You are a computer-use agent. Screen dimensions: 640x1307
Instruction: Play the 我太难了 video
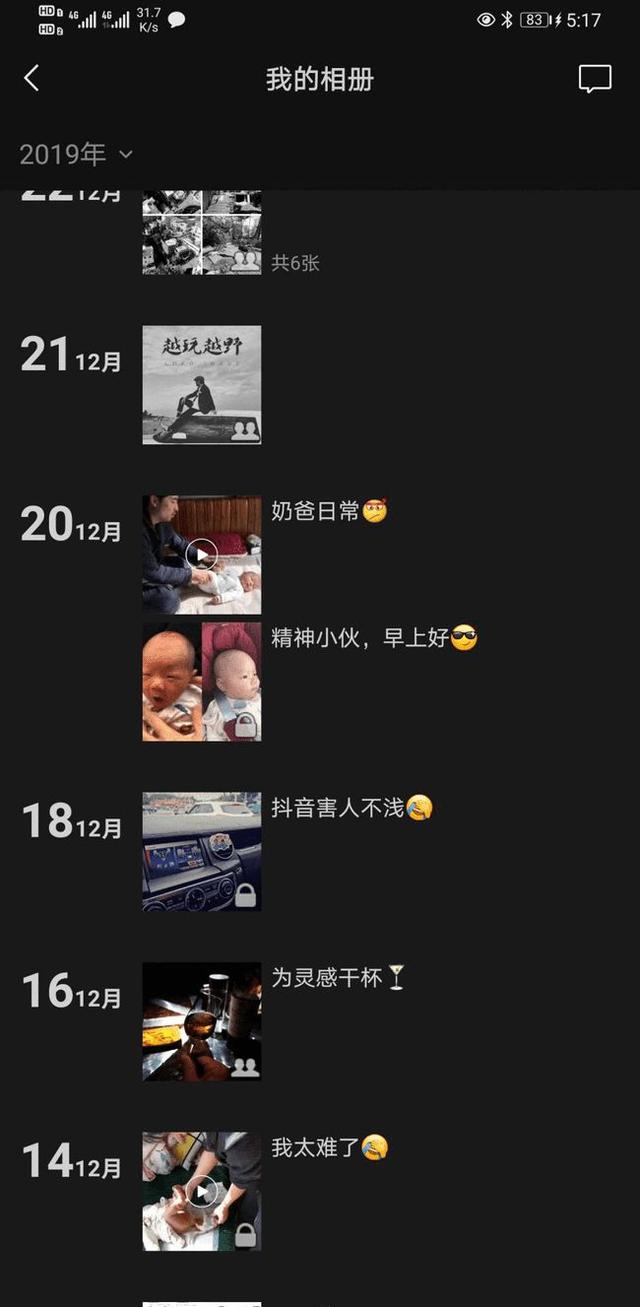click(x=202, y=1191)
